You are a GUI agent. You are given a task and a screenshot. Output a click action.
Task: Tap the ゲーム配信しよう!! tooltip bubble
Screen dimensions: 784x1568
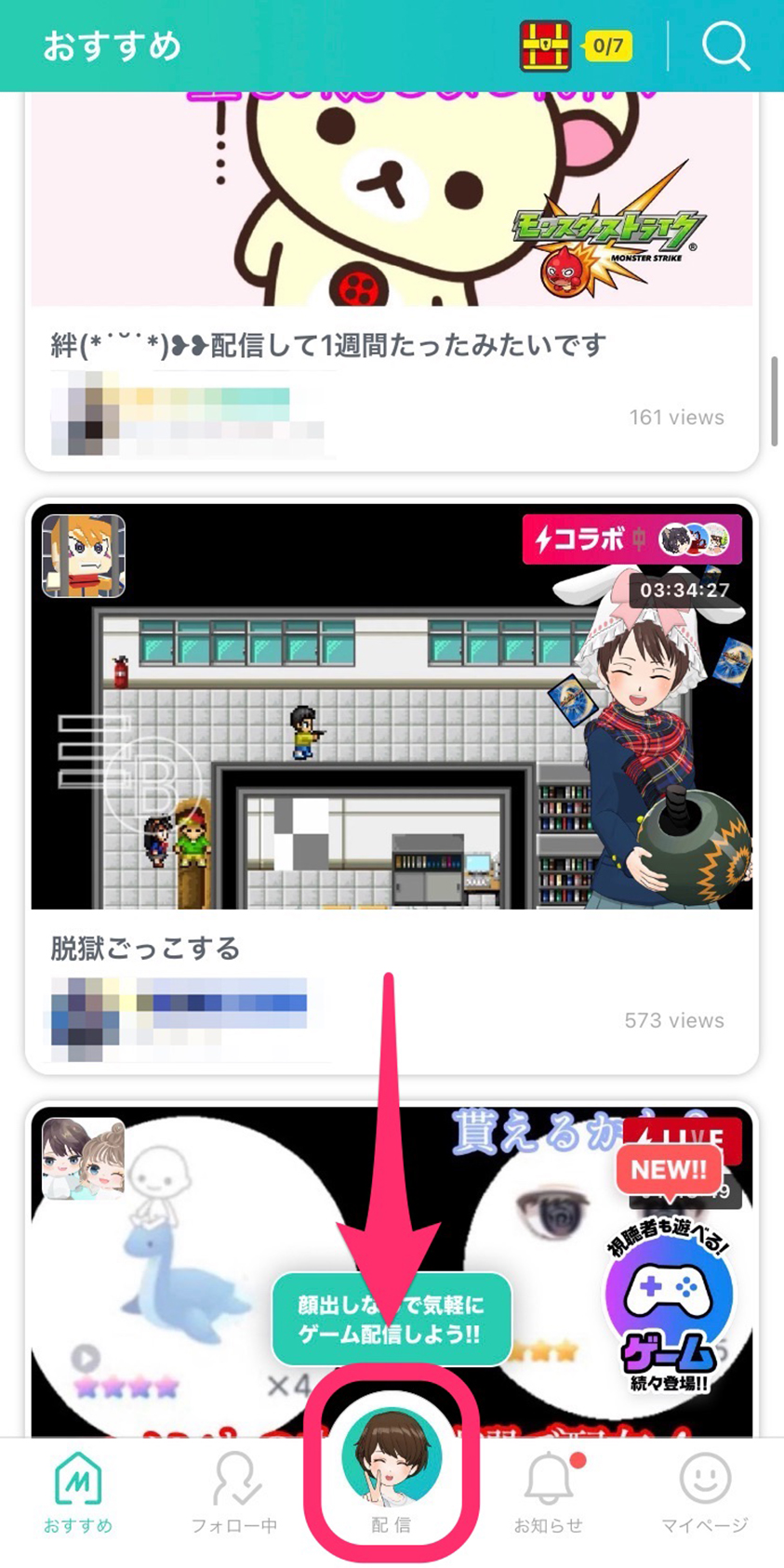tap(391, 1319)
